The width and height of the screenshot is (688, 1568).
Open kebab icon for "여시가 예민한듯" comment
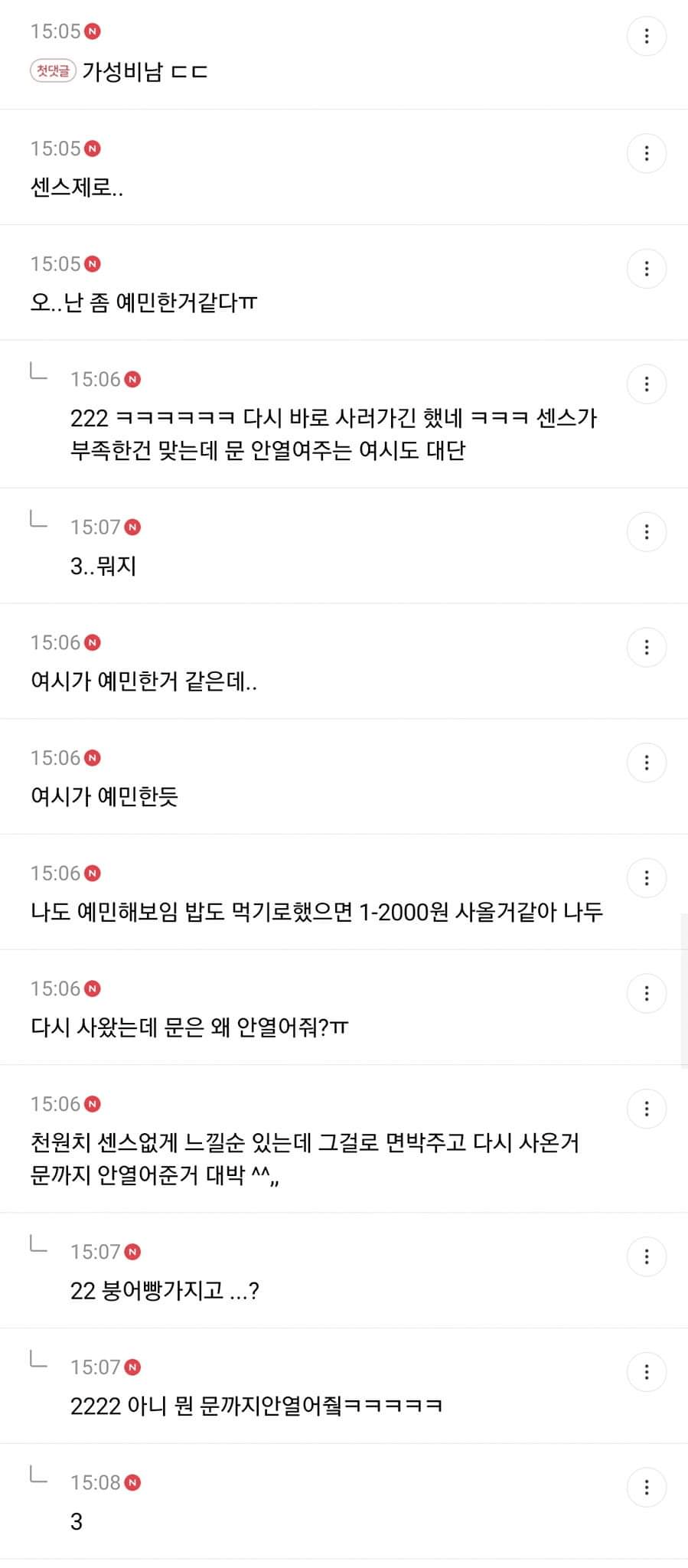647,763
